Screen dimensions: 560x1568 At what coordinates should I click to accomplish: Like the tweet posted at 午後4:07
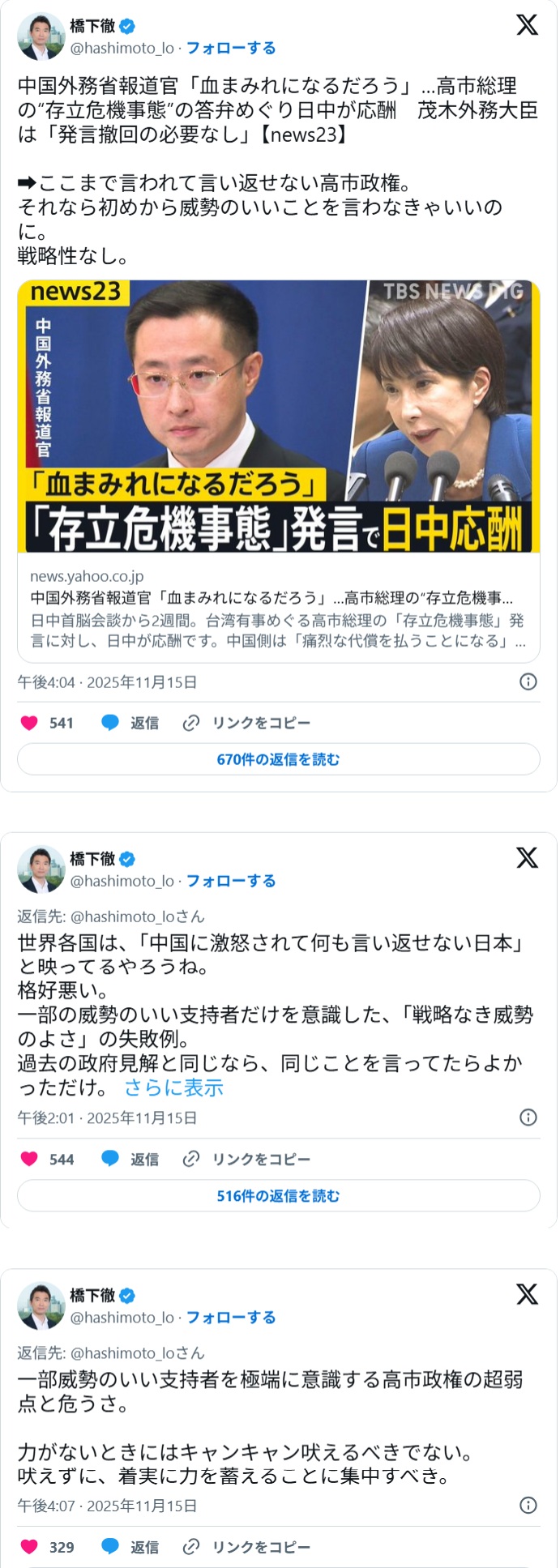pos(30,1547)
